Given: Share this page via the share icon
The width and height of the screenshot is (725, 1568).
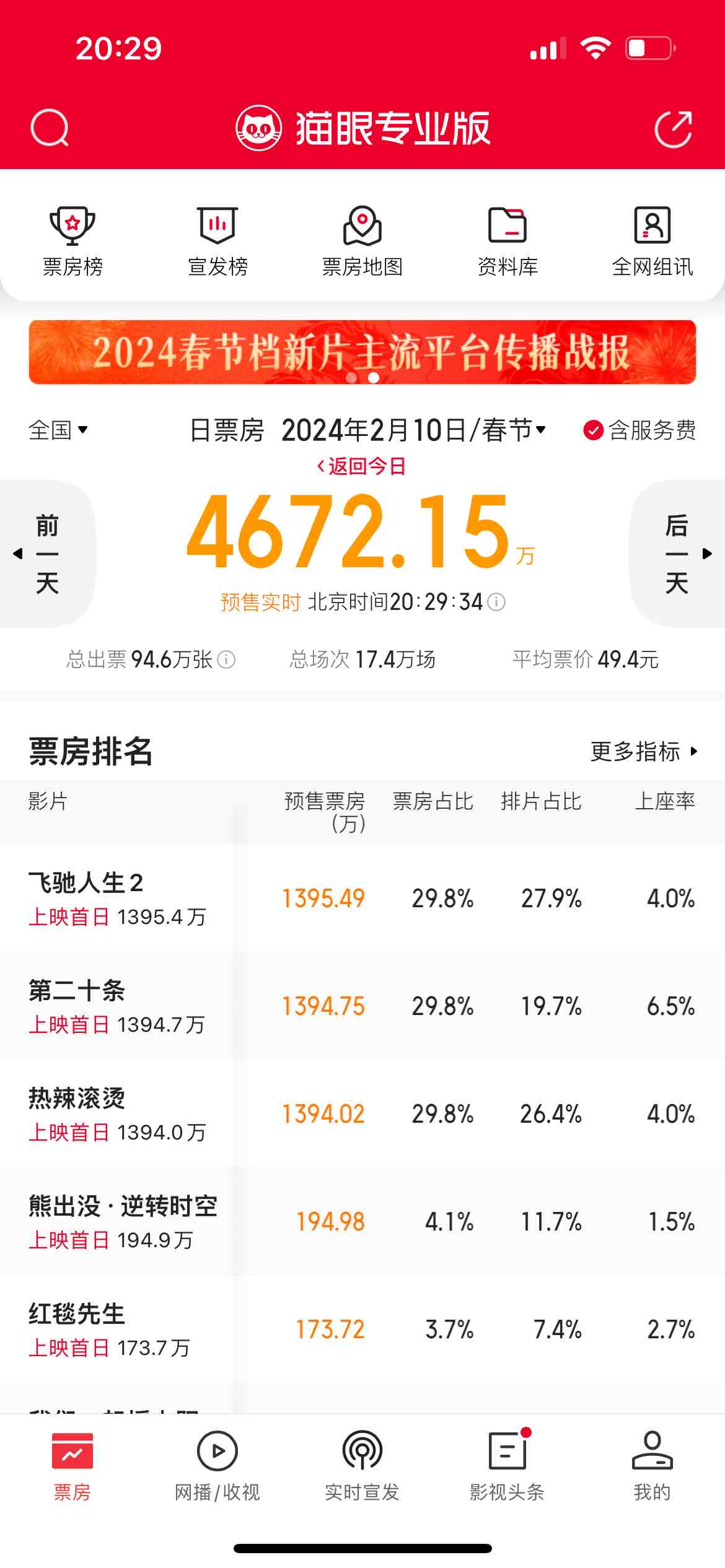Looking at the screenshot, I should tap(673, 129).
